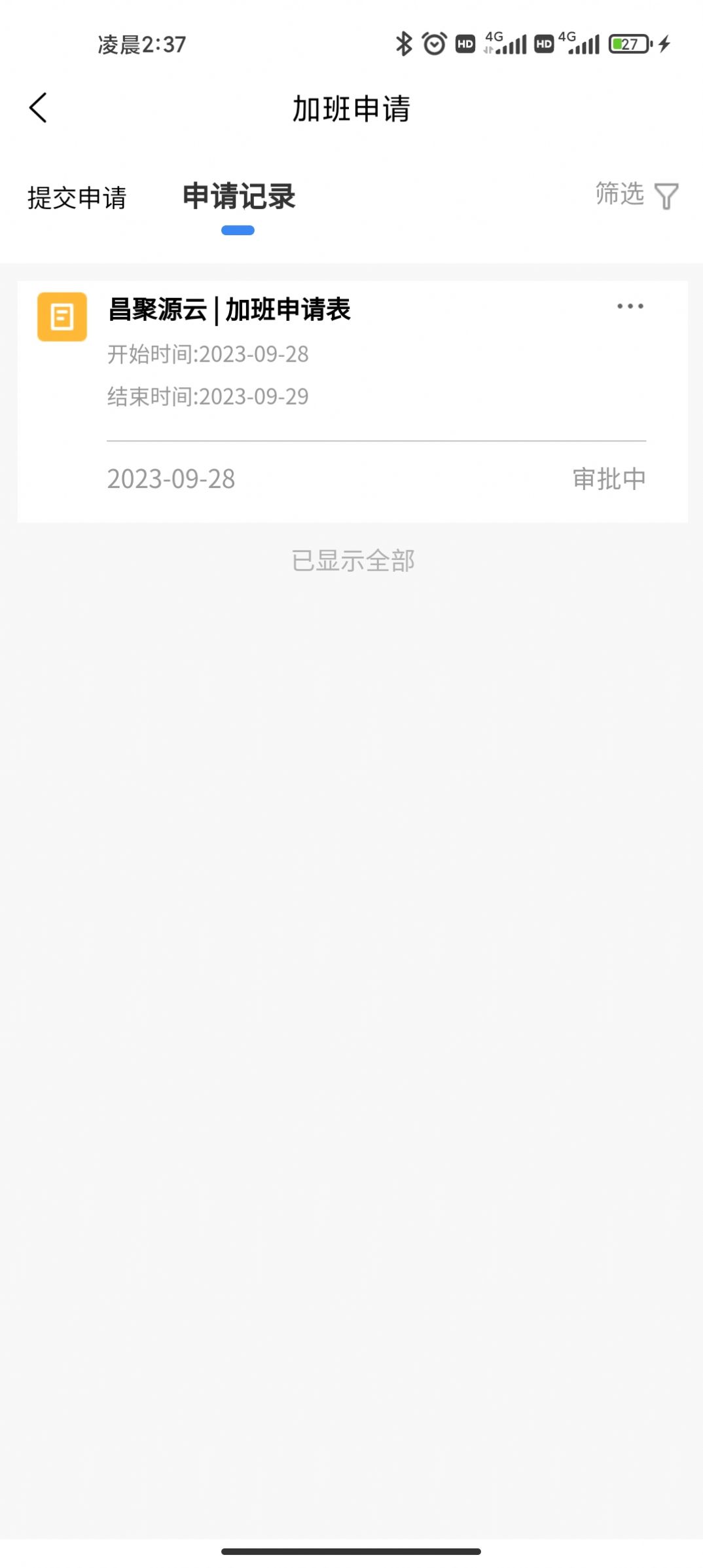Tap the 结束时间:2023-09-29 line
The image size is (703, 1568).
click(x=207, y=396)
